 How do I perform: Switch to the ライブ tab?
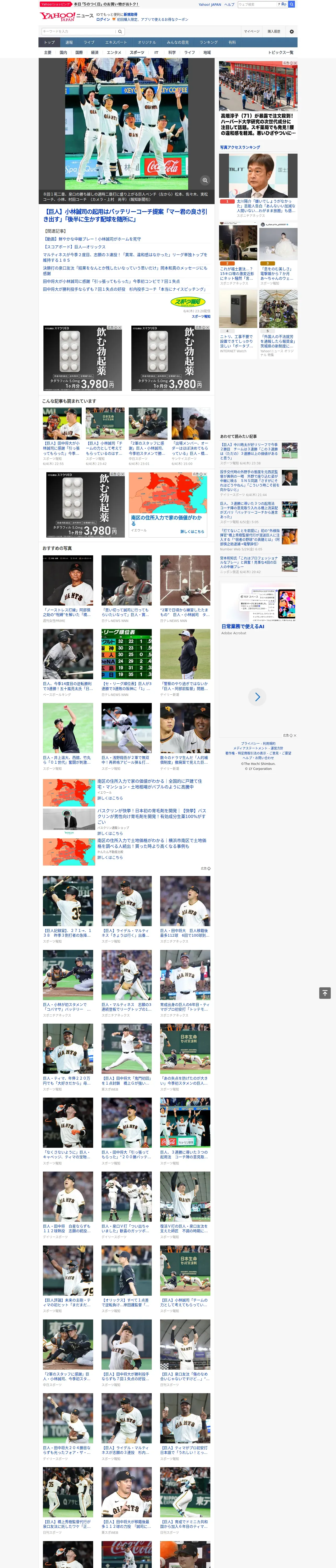89,43
